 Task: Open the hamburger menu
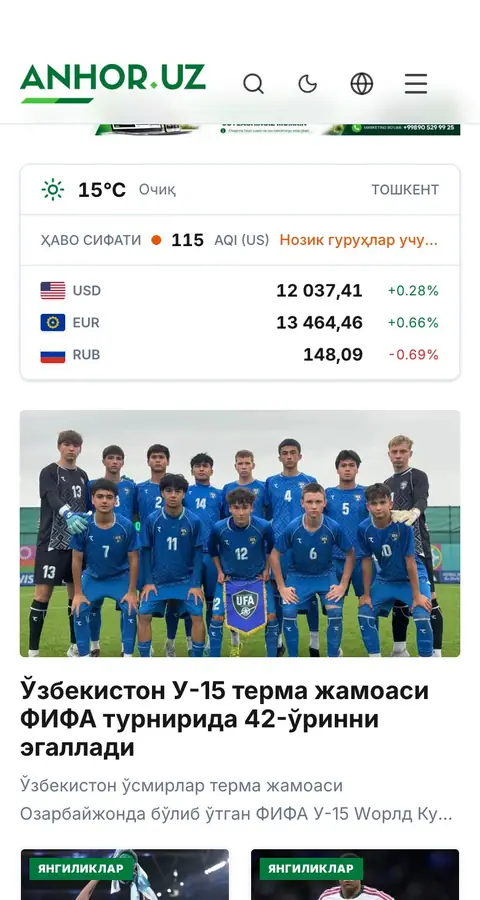click(416, 84)
